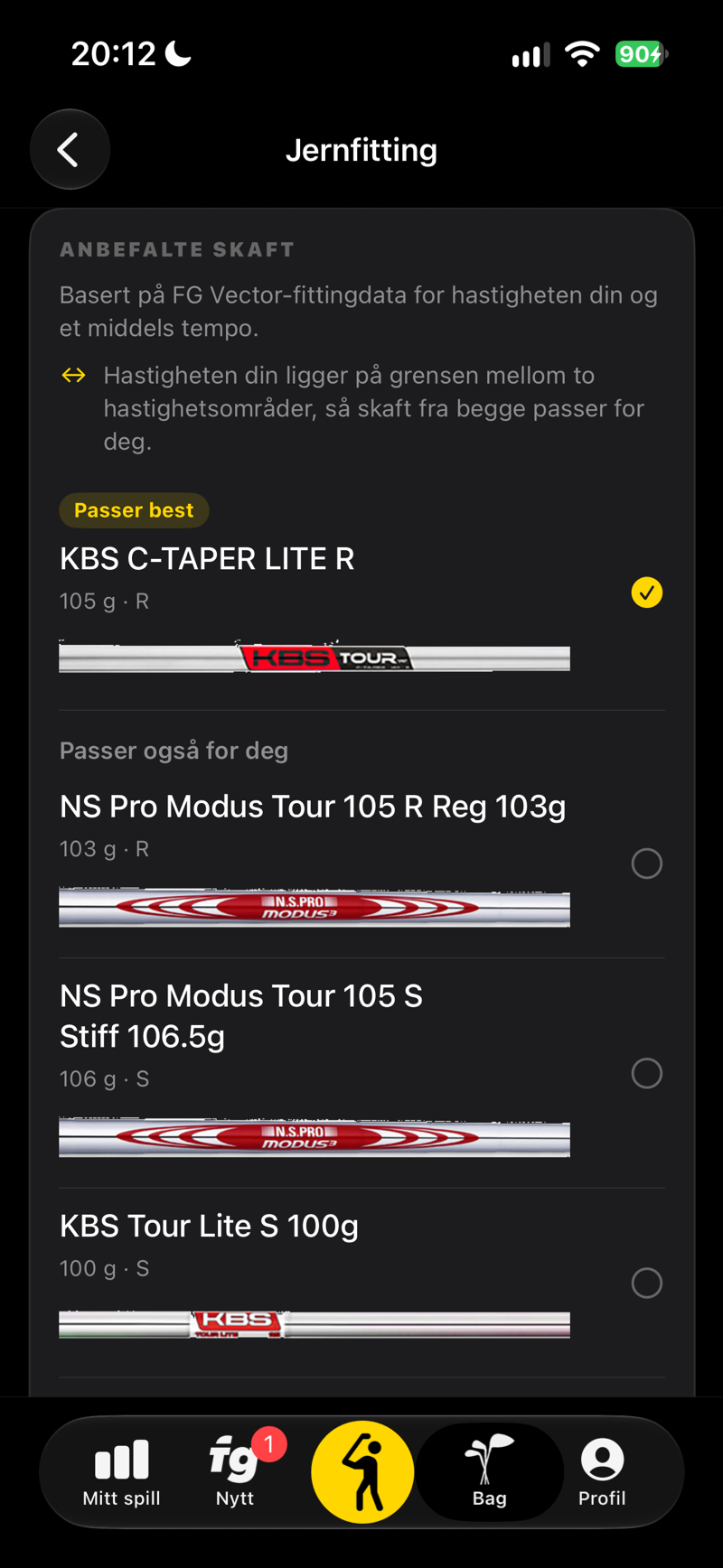Image resolution: width=723 pixels, height=1568 pixels.
Task: Switch to the Bag tab
Action: click(x=490, y=1472)
